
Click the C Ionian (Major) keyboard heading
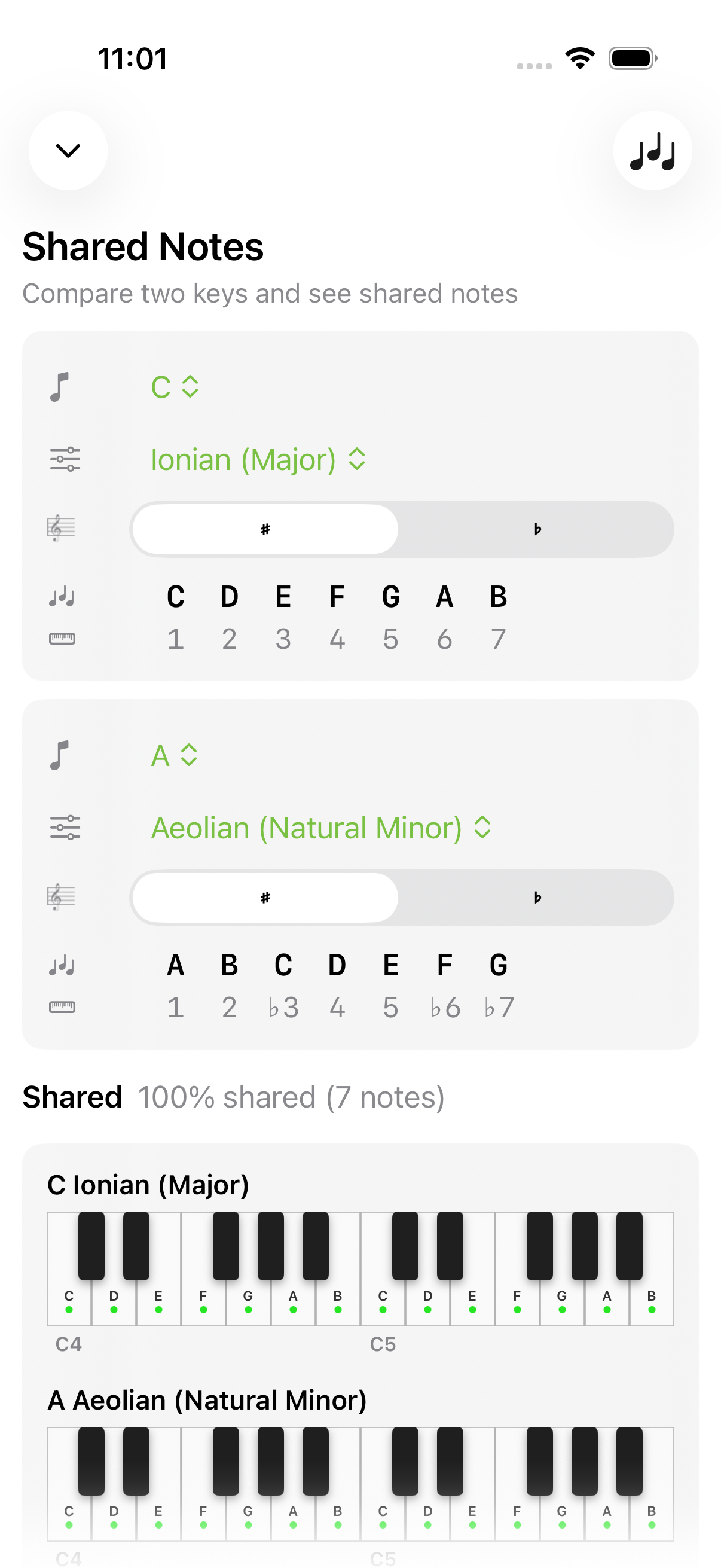coord(148,1183)
